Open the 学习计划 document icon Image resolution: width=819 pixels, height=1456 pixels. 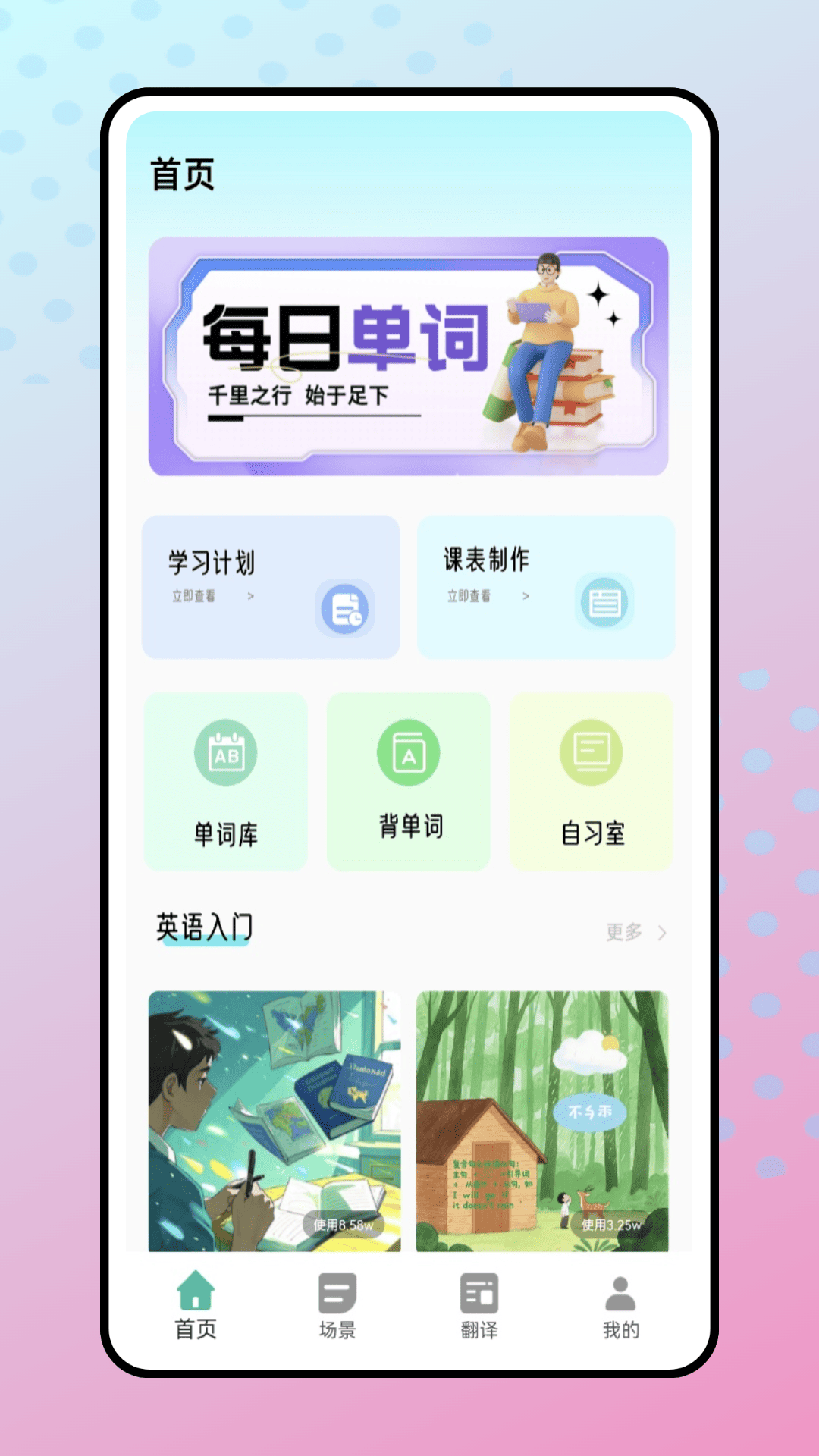click(345, 607)
